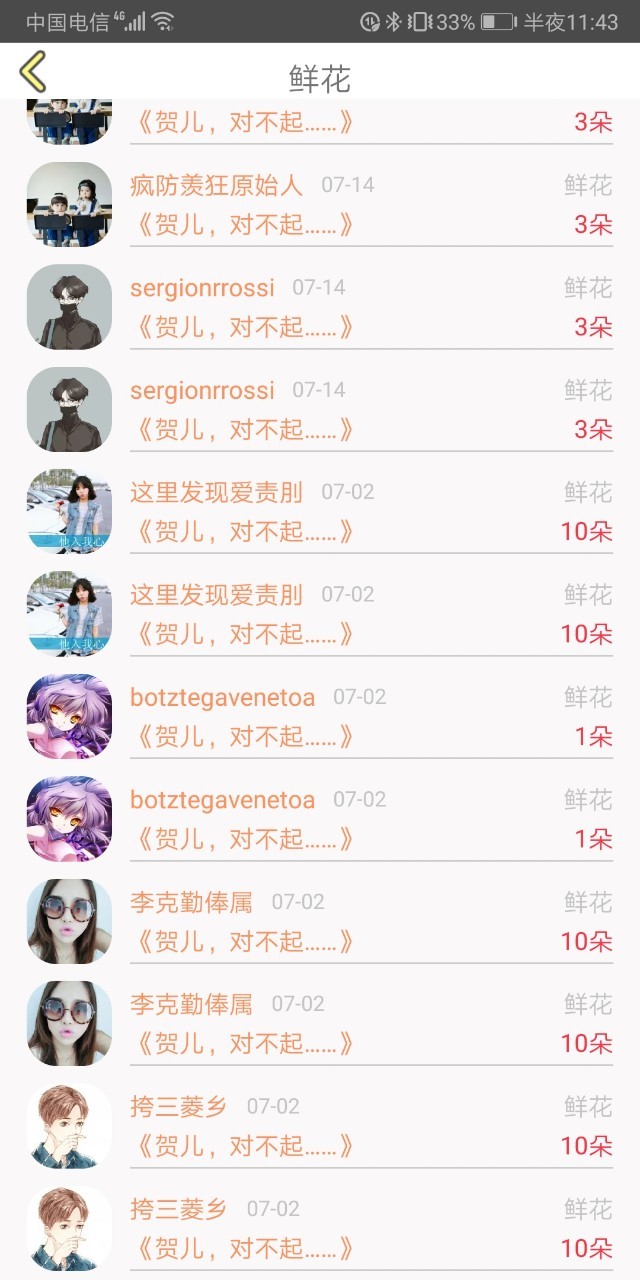Go back using the yellow arrow
Viewport: 640px width, 1280px height.
click(33, 72)
